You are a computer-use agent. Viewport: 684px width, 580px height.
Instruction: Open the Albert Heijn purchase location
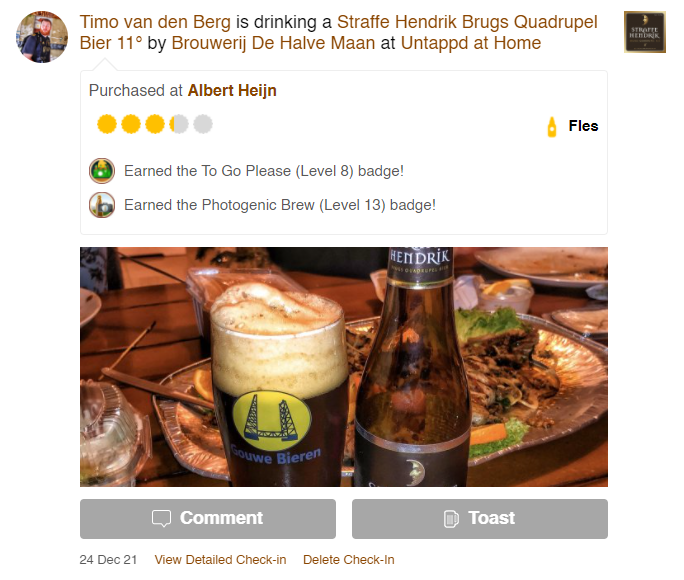(x=232, y=91)
